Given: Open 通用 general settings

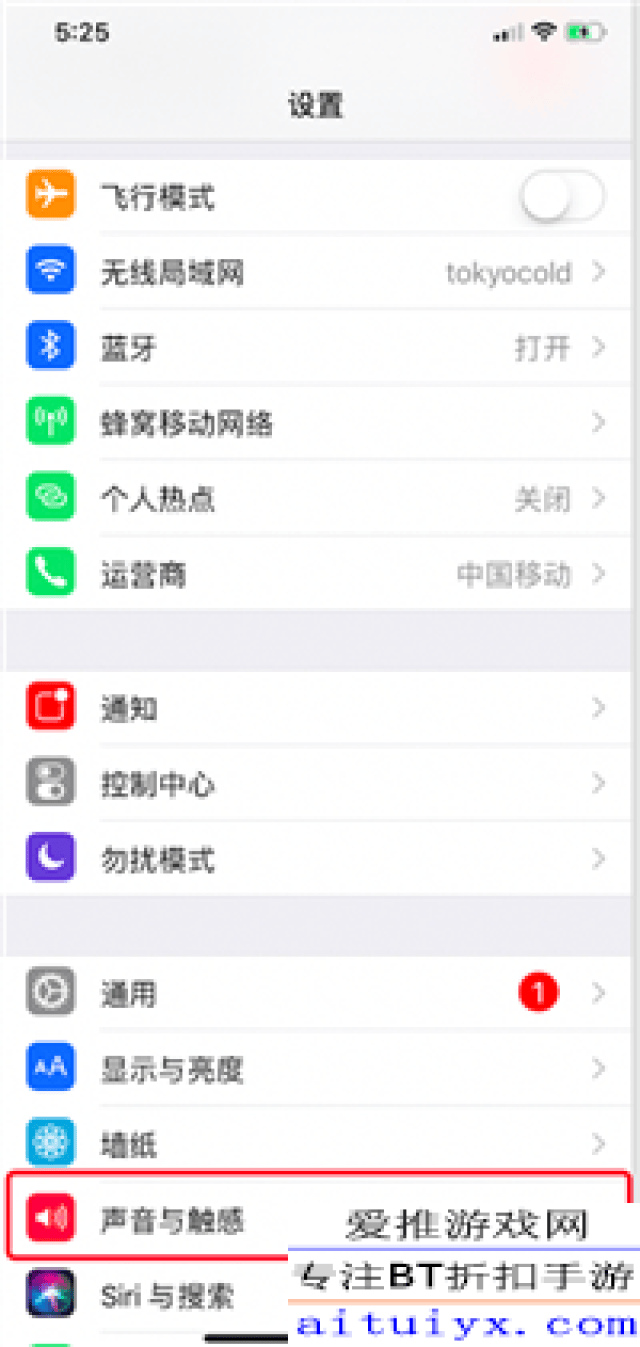Looking at the screenshot, I should pyautogui.click(x=320, y=993).
